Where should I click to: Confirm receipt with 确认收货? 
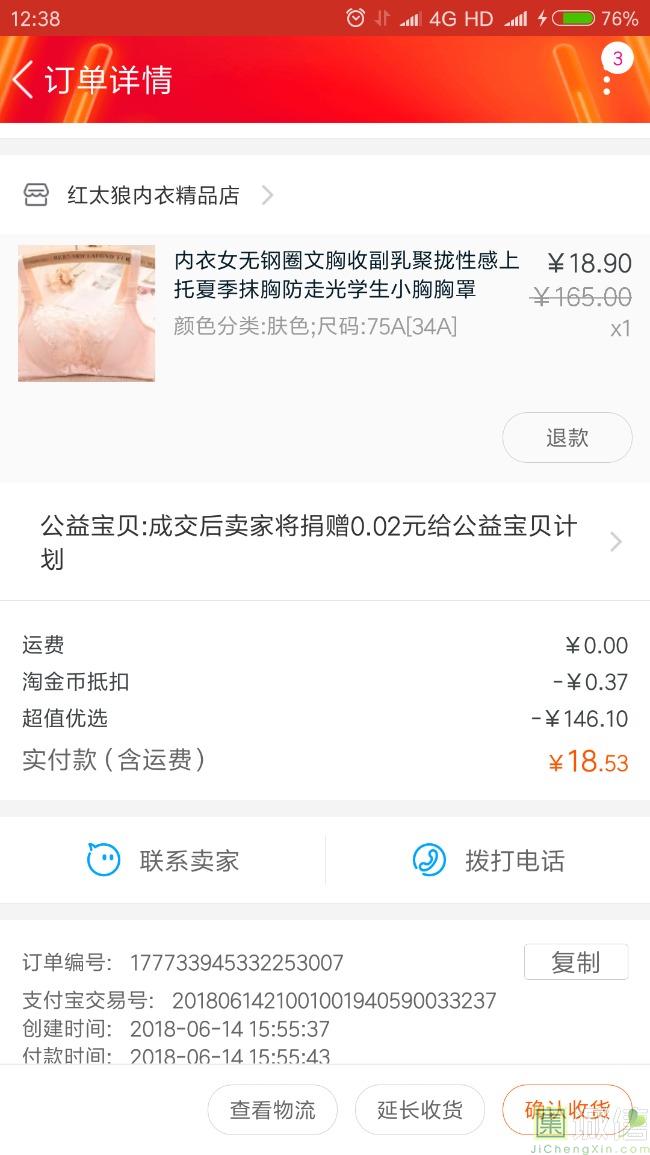click(567, 1110)
